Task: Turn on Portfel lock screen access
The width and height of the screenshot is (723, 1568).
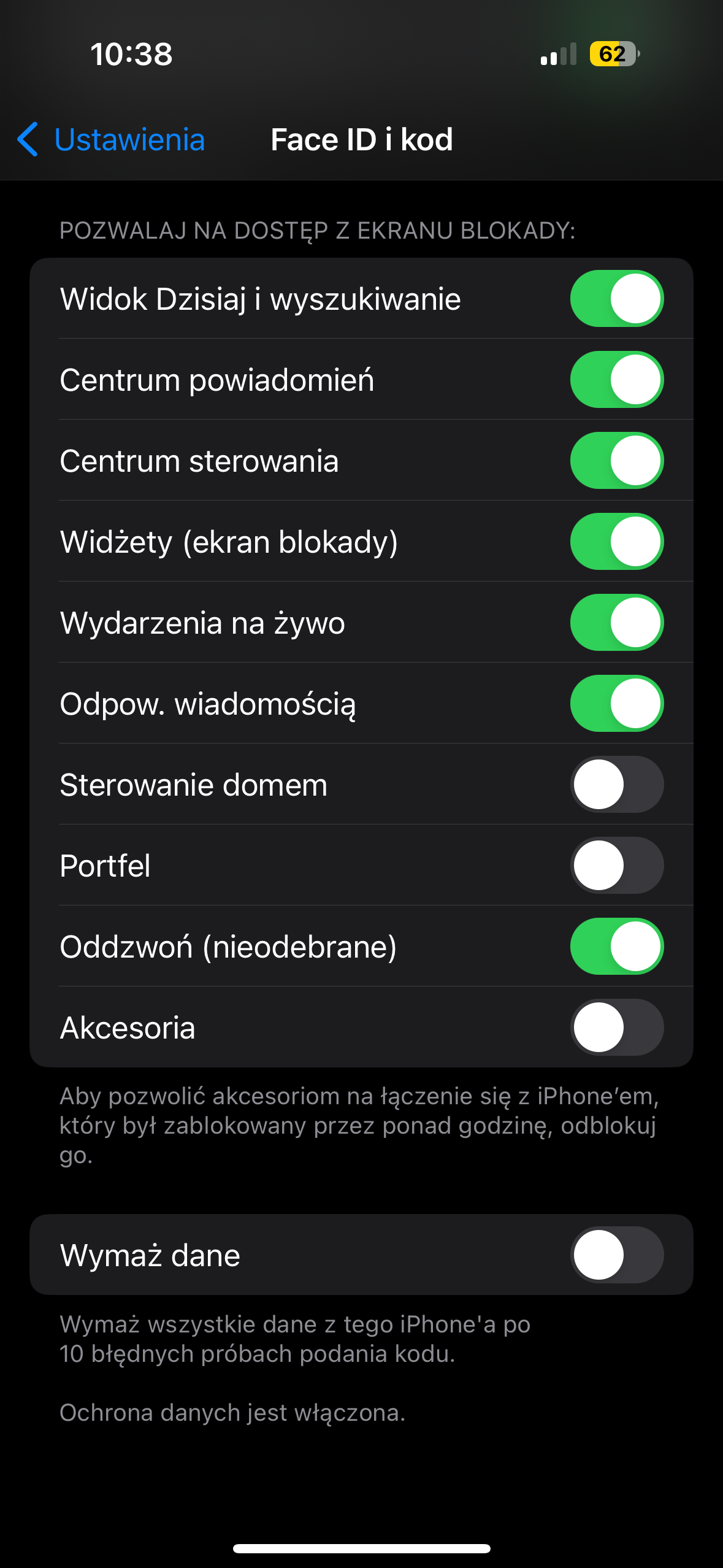Action: pyautogui.click(x=616, y=866)
